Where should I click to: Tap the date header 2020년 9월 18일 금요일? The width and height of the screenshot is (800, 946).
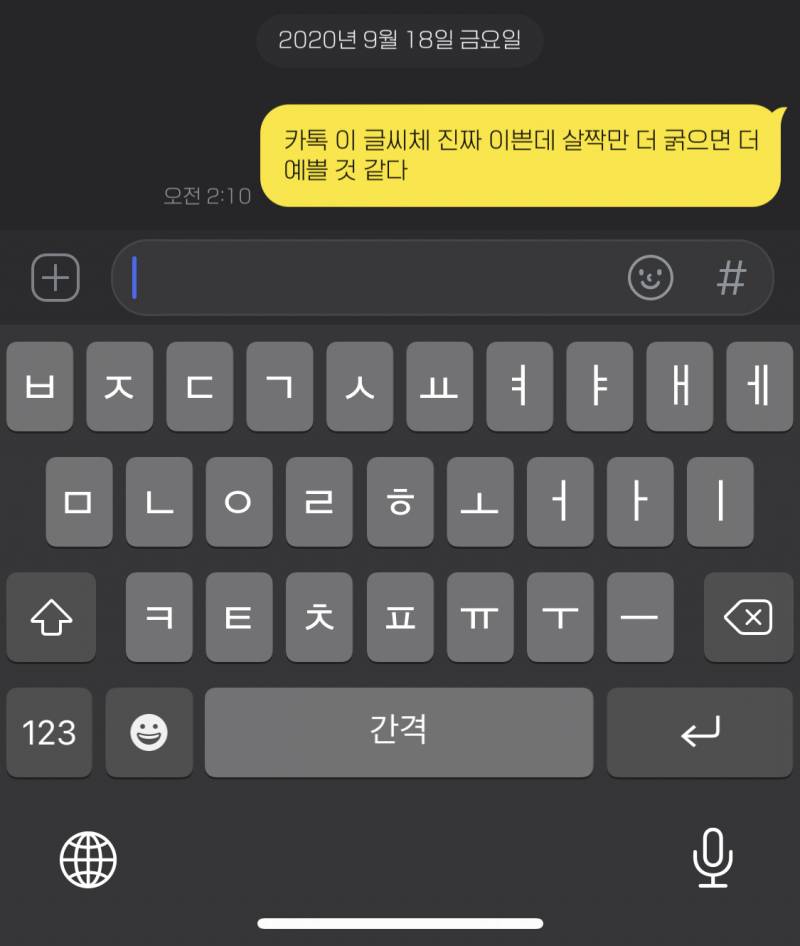(x=399, y=41)
